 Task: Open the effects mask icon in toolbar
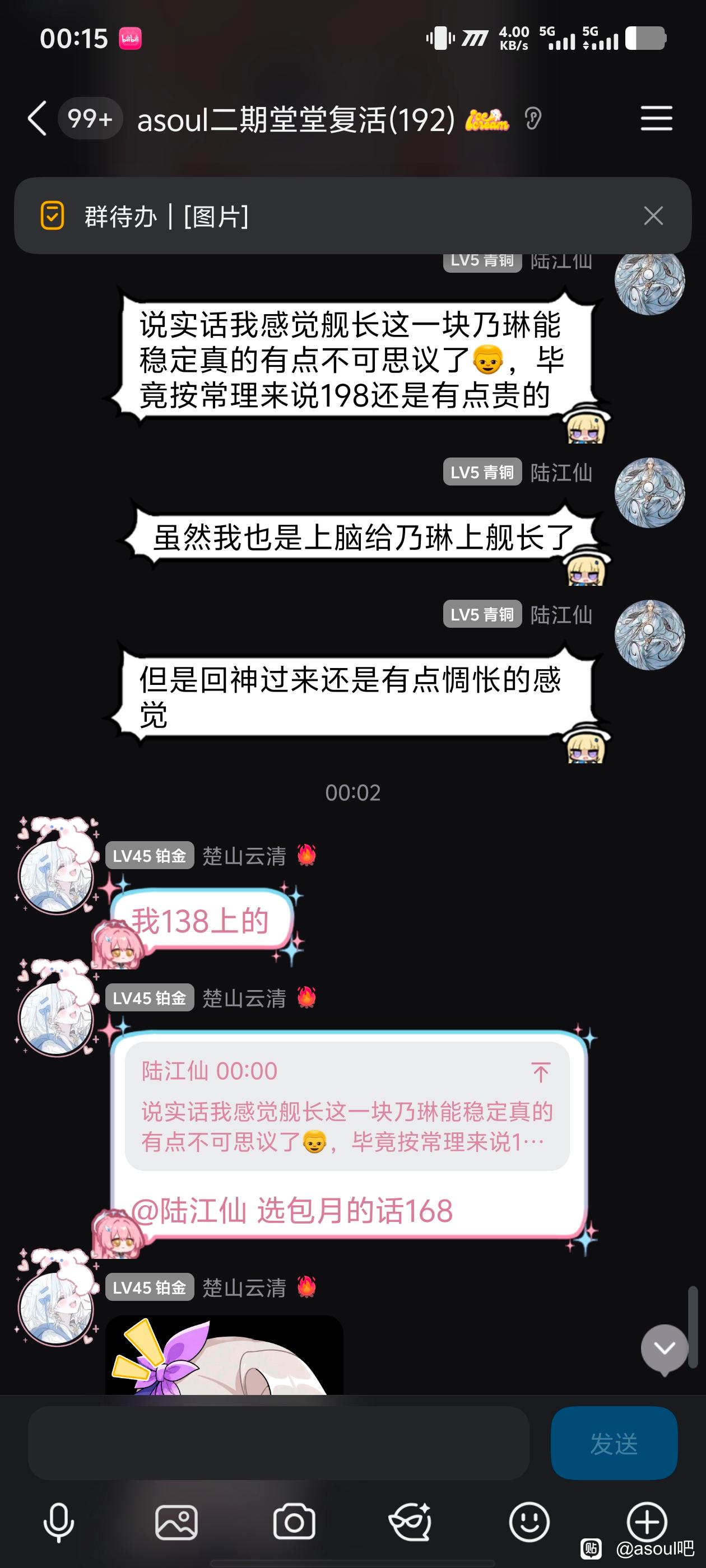411,1522
